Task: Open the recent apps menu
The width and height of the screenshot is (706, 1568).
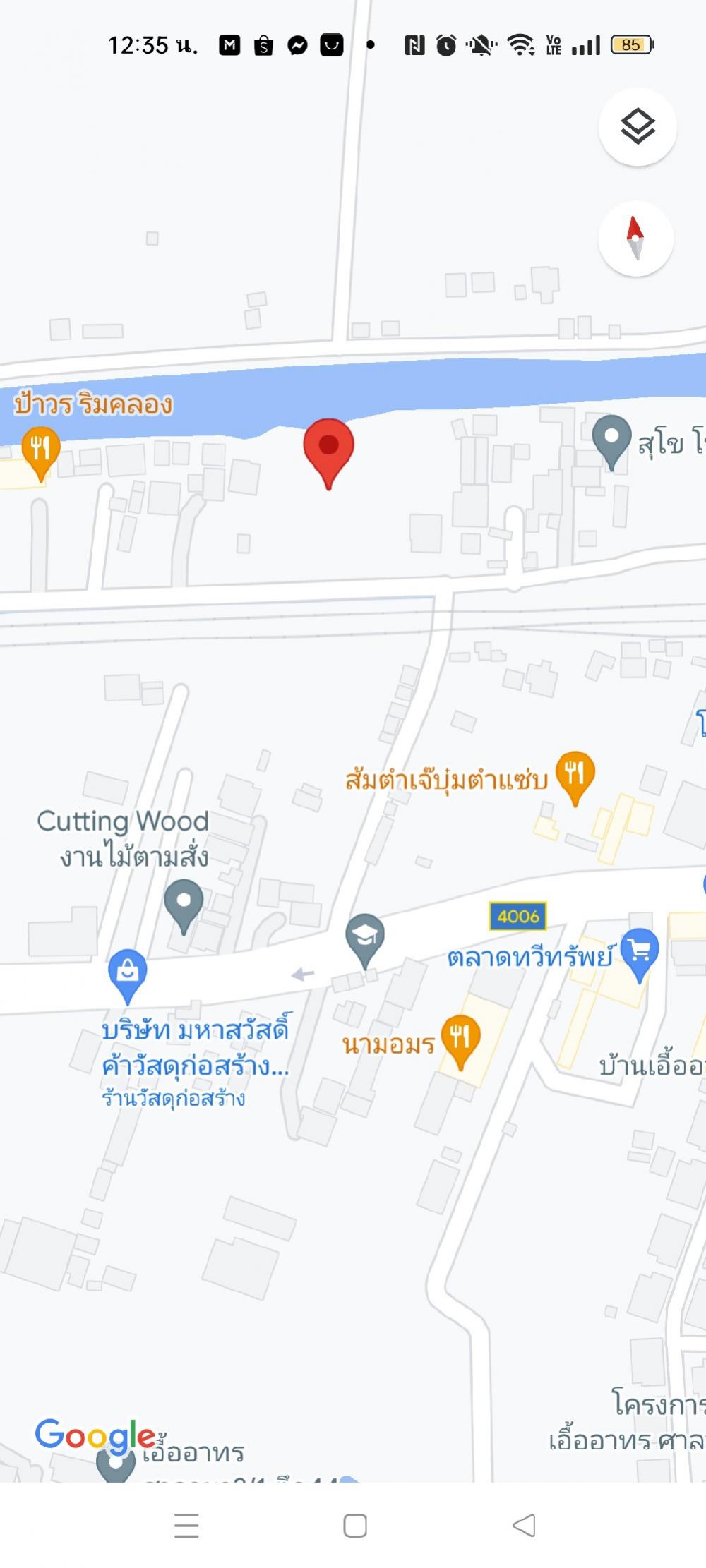Action: point(186,1525)
